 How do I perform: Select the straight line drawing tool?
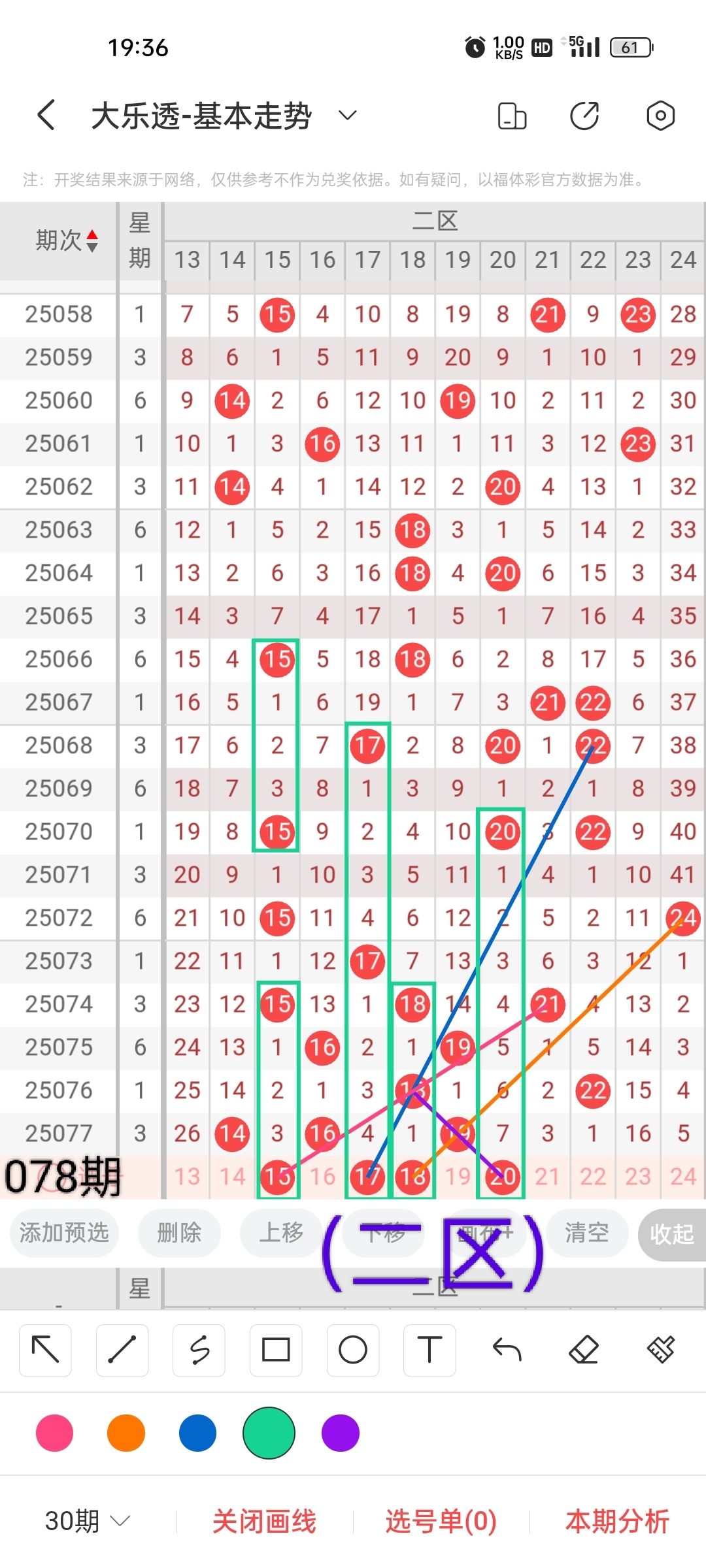pyautogui.click(x=122, y=1350)
